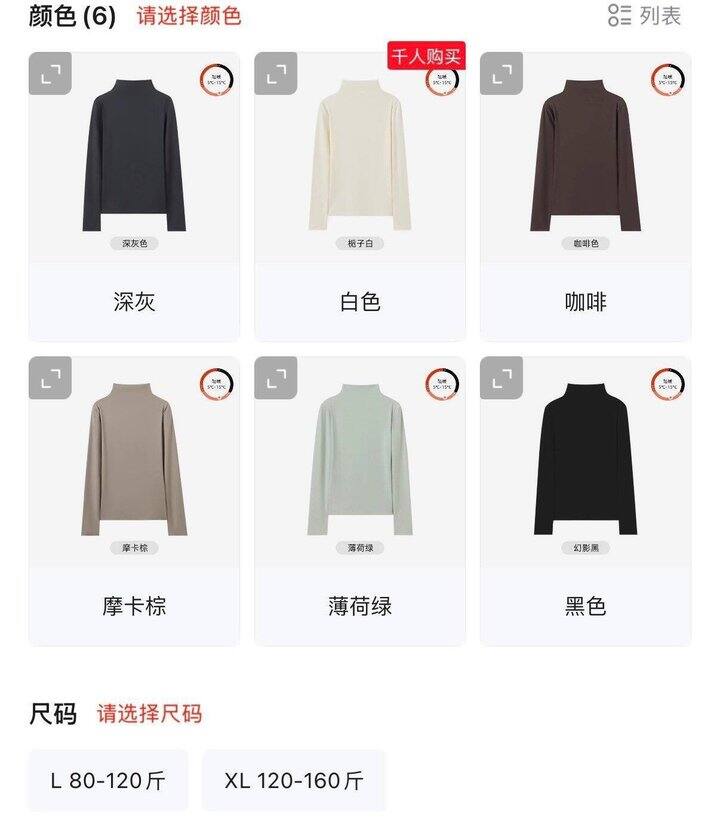The image size is (720, 822).
Task: Select the 摩卡棕 color option
Action: coord(134,605)
